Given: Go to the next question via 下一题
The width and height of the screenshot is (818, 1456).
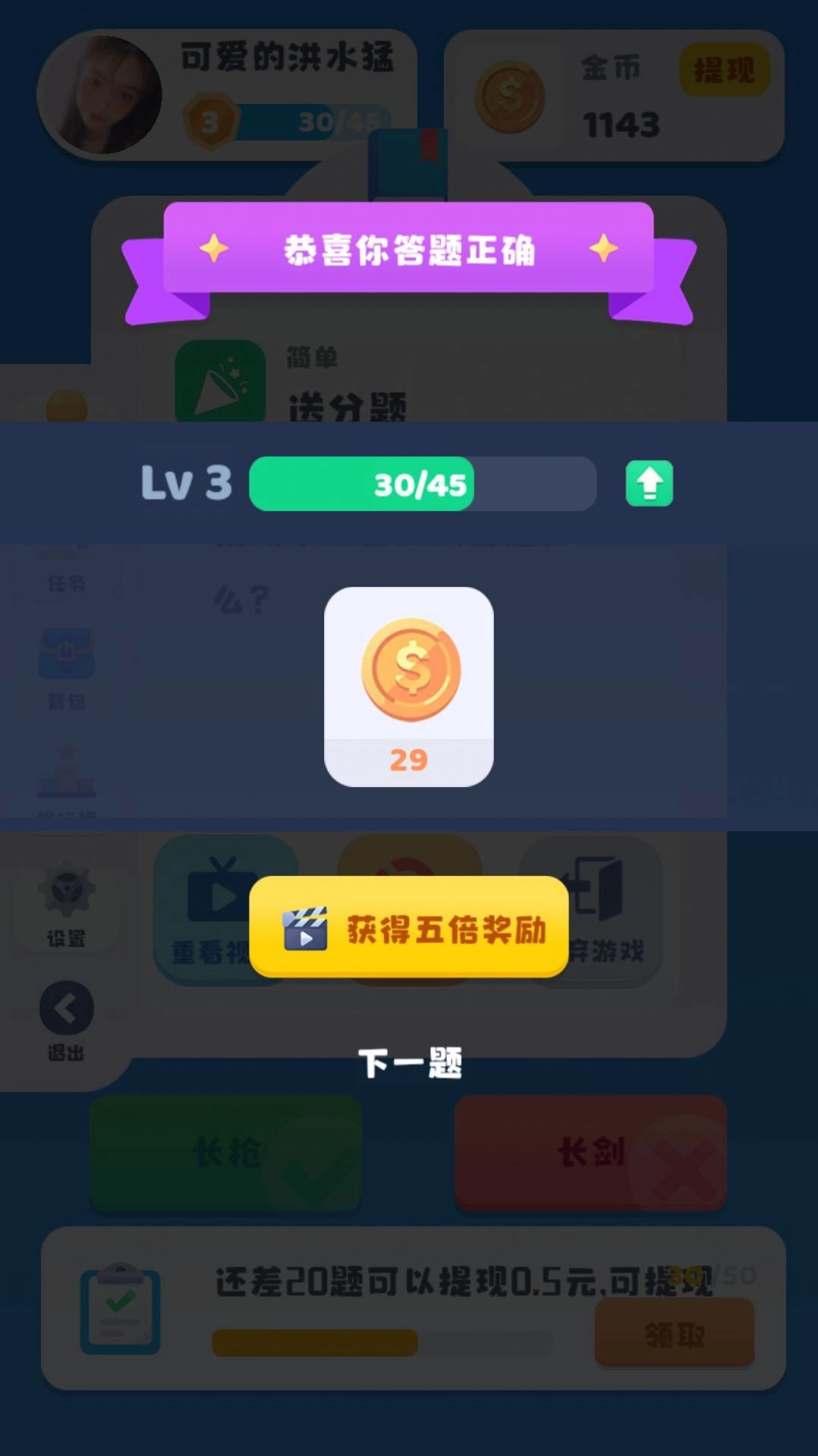Looking at the screenshot, I should pos(409,1063).
